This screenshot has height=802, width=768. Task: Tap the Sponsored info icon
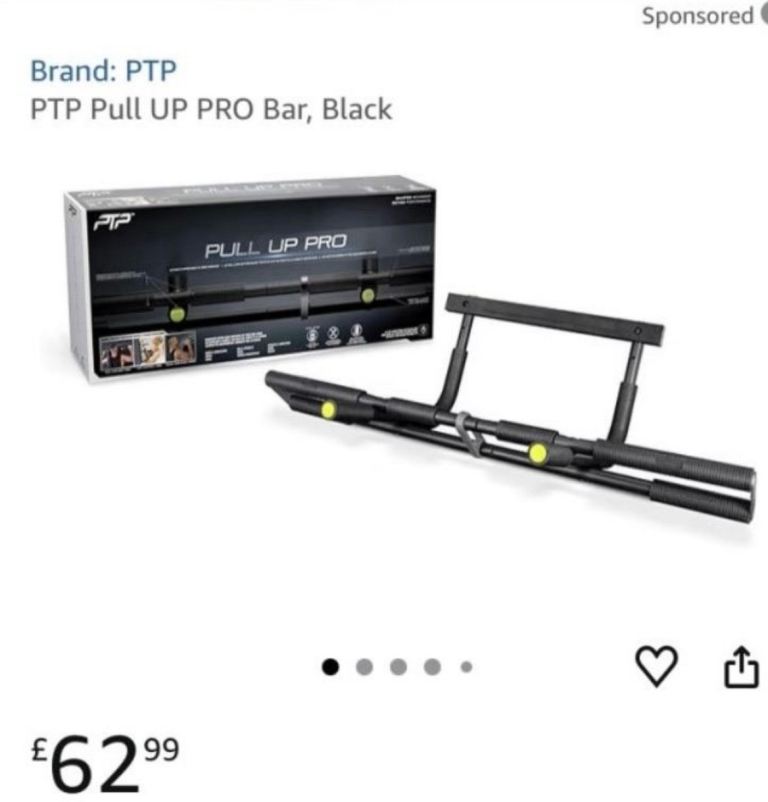pyautogui.click(x=763, y=15)
